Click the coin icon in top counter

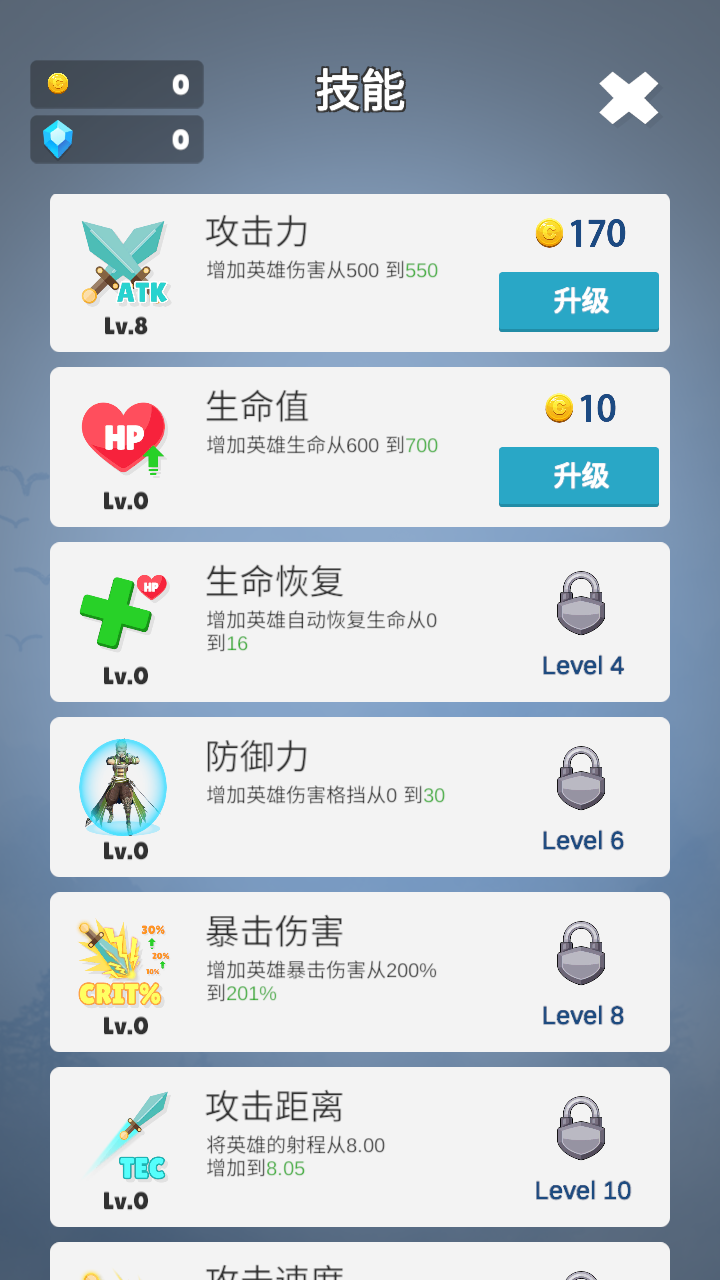(58, 84)
